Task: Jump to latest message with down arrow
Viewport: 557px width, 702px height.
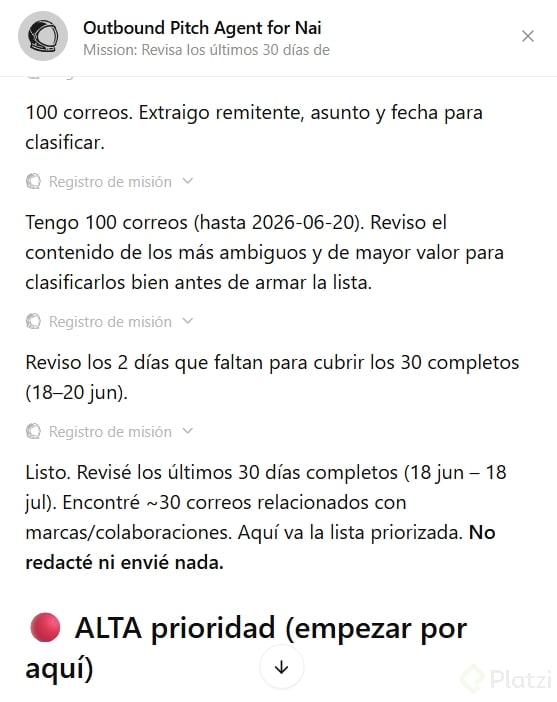Action: (282, 667)
